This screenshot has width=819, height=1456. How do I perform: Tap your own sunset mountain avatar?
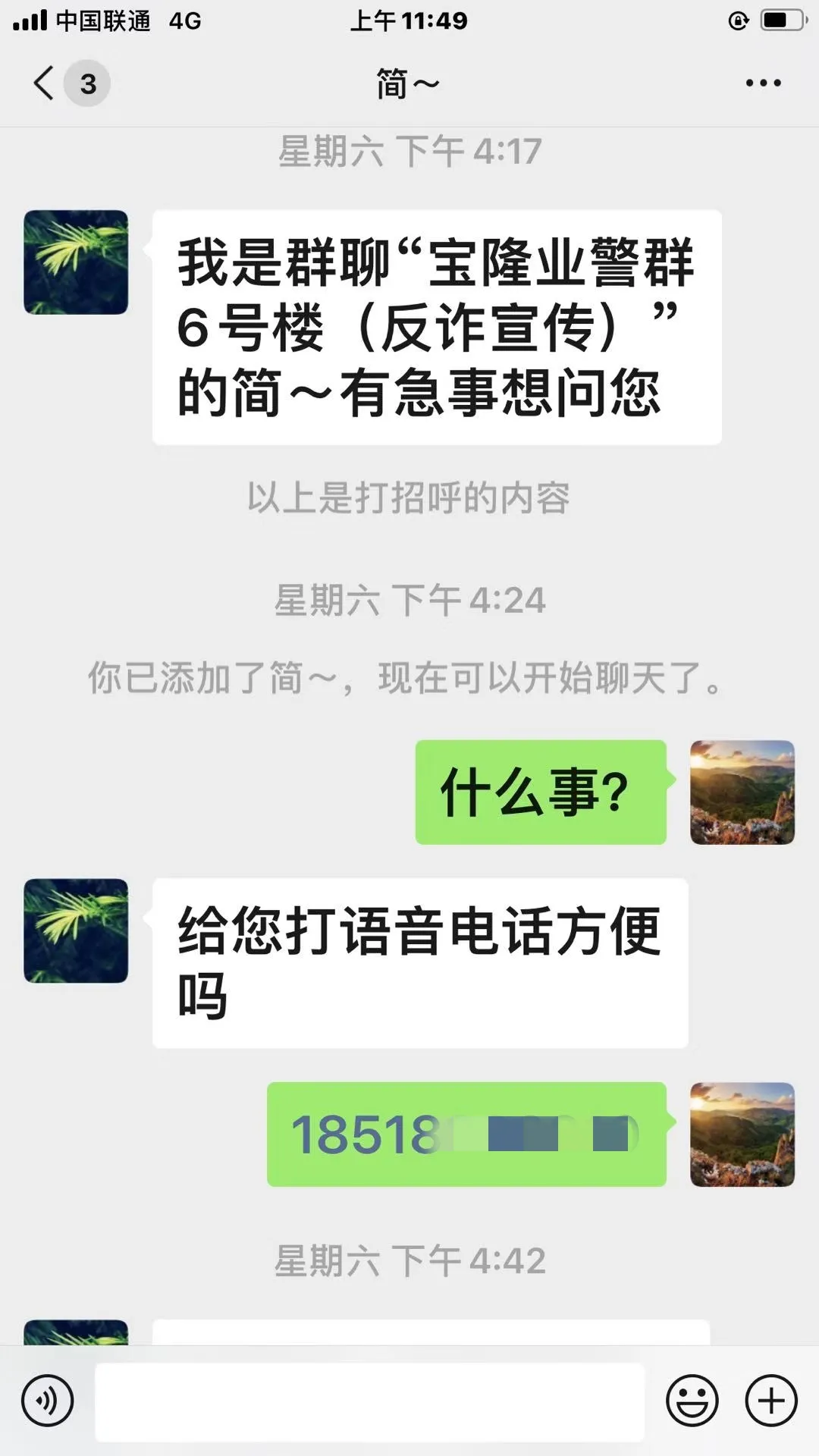tap(742, 792)
